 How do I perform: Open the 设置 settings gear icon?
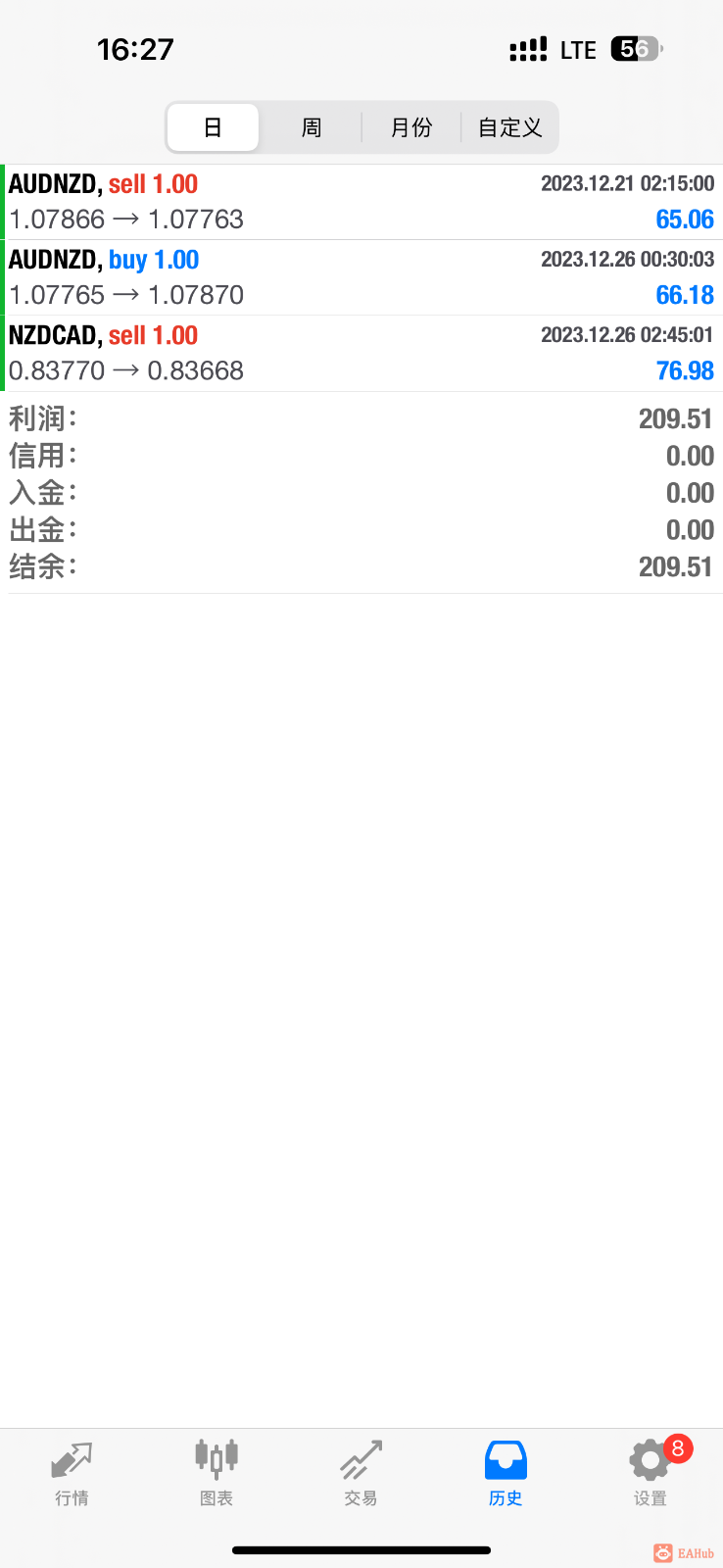650,1470
